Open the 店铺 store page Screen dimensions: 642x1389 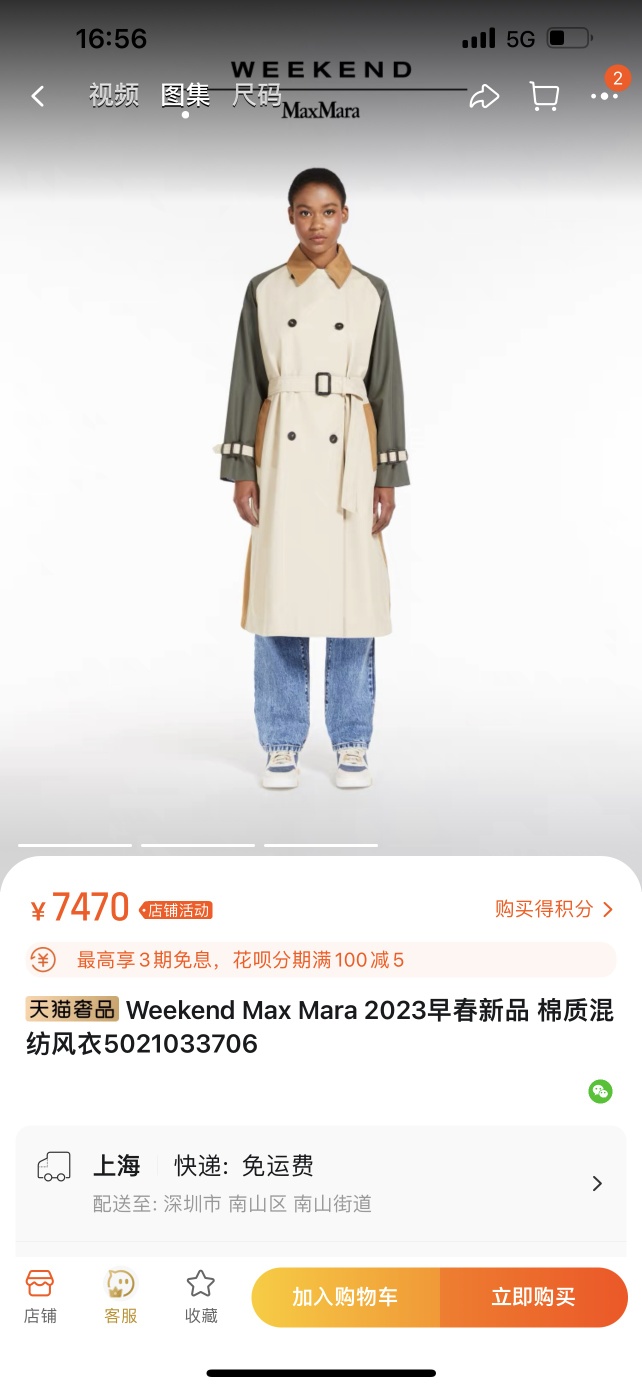tap(40, 1297)
